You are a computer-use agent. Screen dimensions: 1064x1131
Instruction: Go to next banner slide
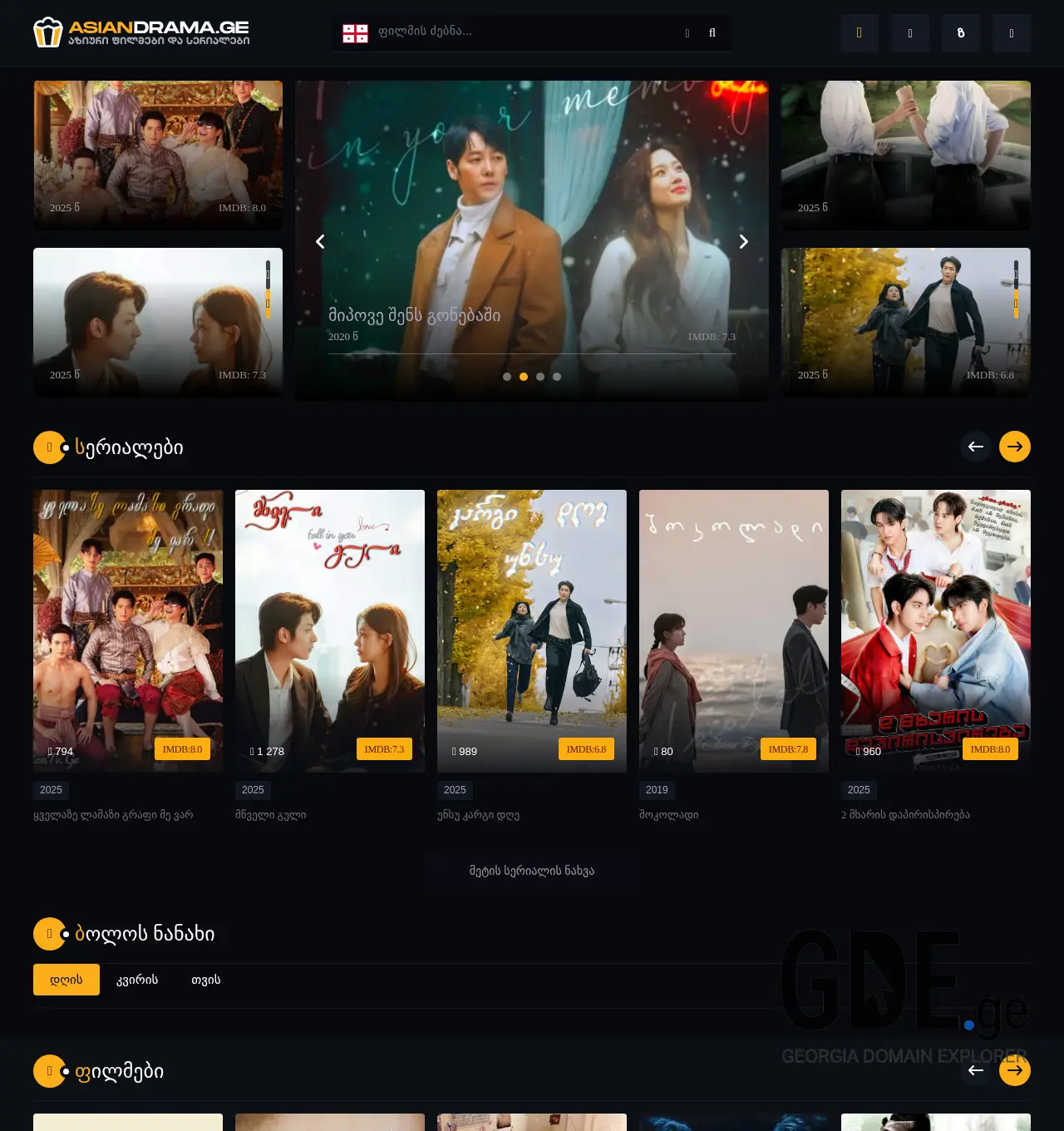pos(744,242)
